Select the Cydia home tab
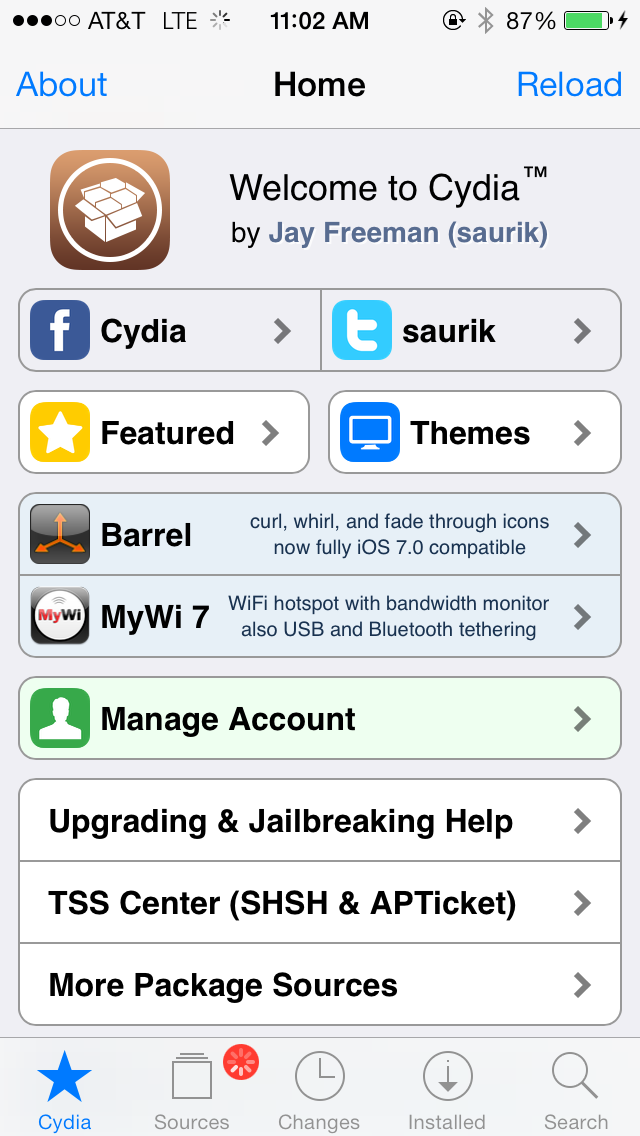This screenshot has width=640, height=1136. tap(64, 1090)
